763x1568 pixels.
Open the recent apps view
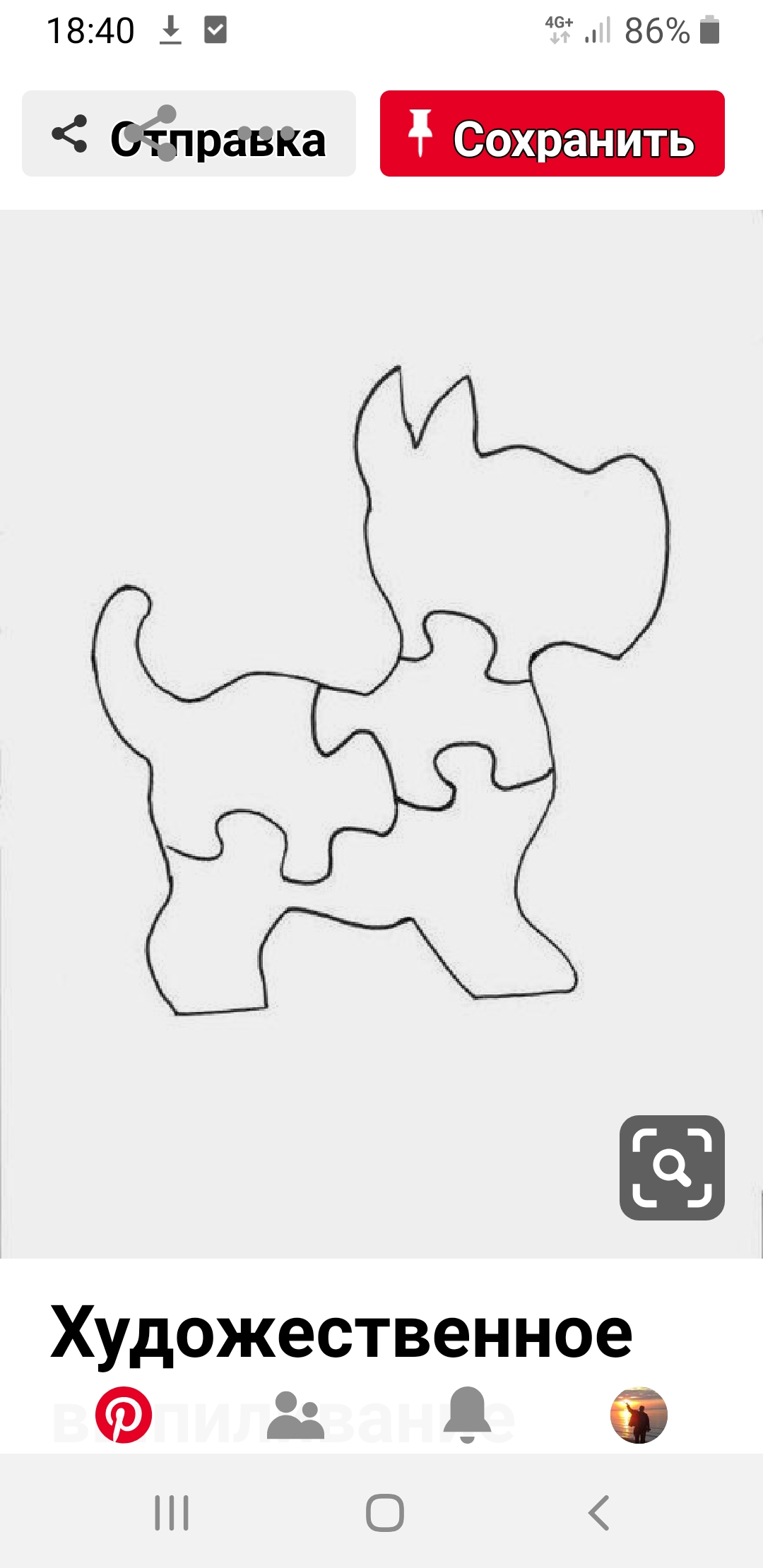point(172,1513)
